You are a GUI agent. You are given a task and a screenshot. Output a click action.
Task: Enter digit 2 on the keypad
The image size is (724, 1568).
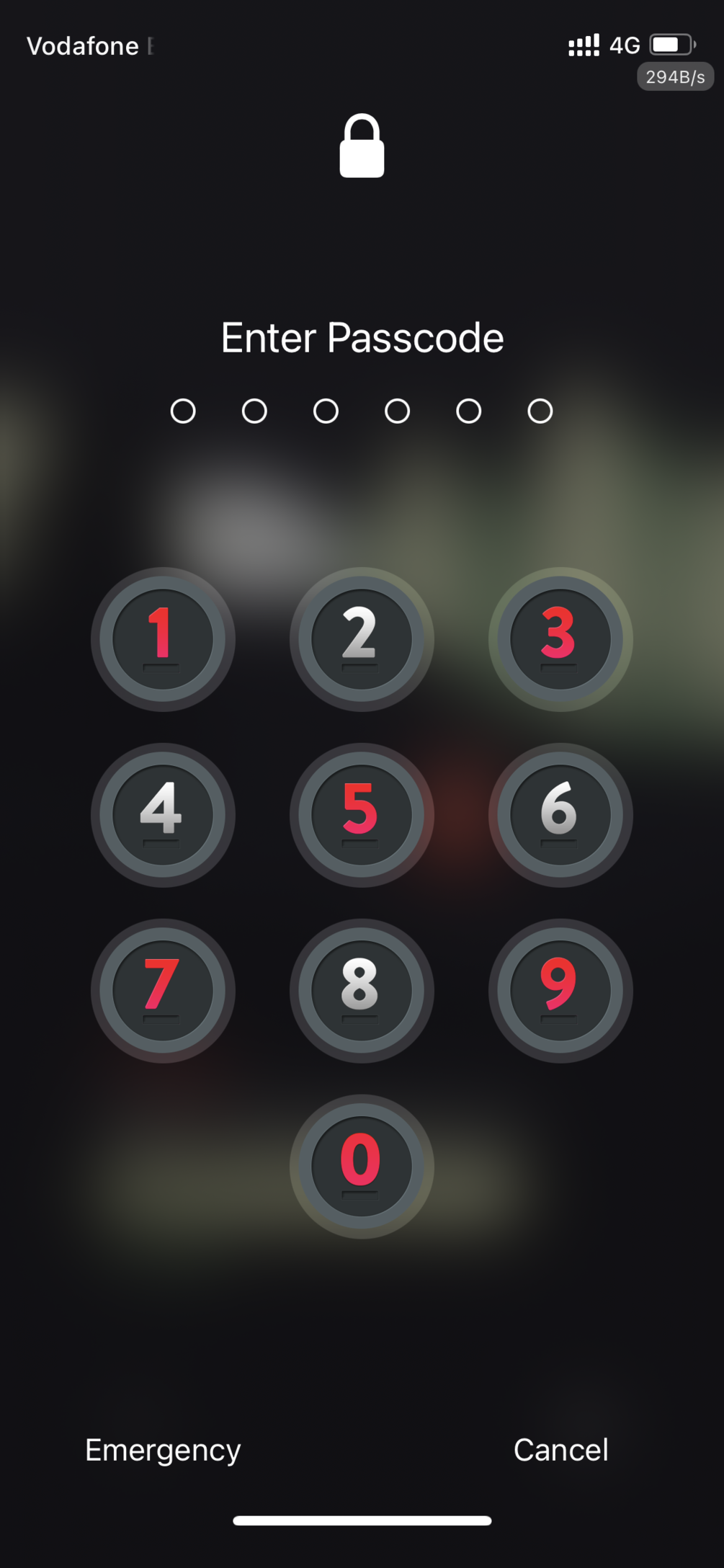point(362,639)
